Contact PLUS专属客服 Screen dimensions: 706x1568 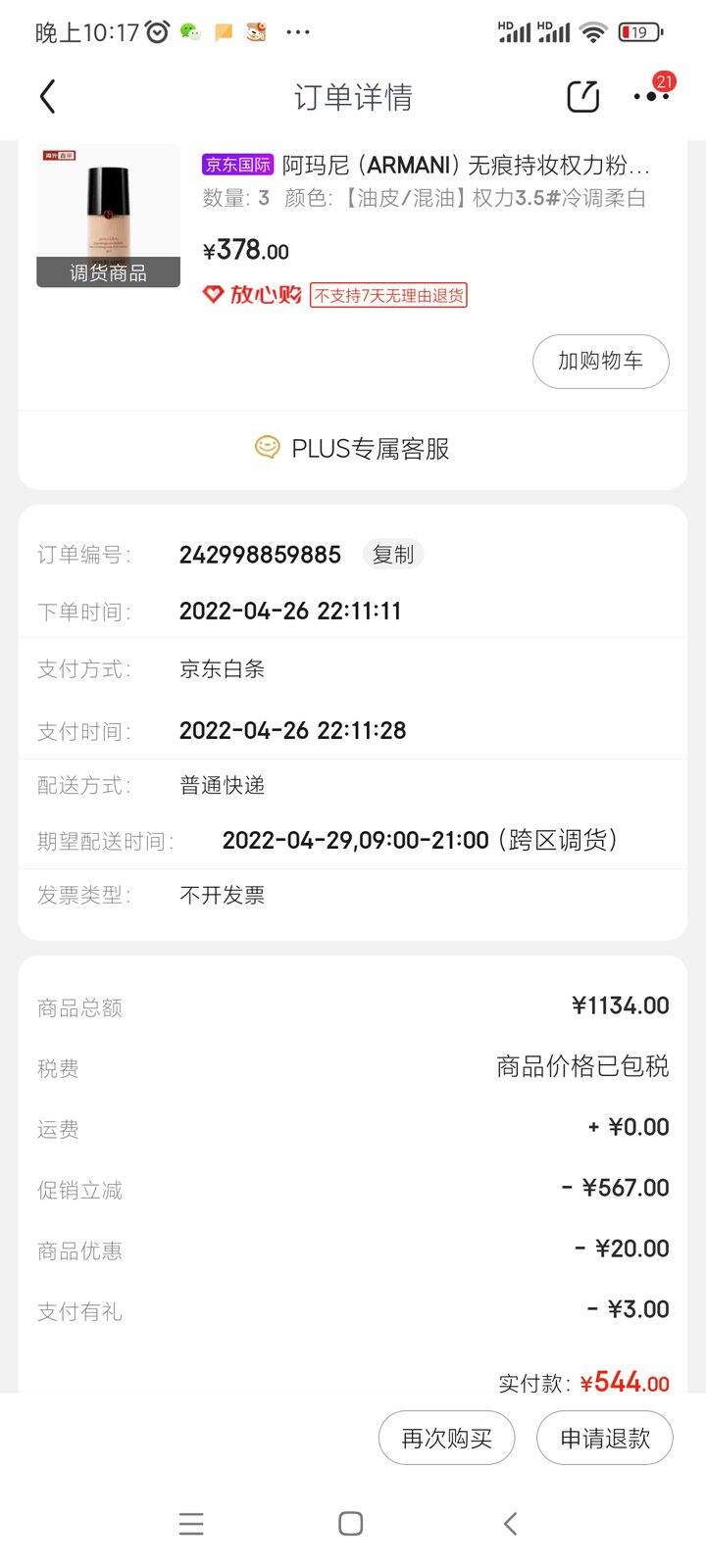click(353, 449)
